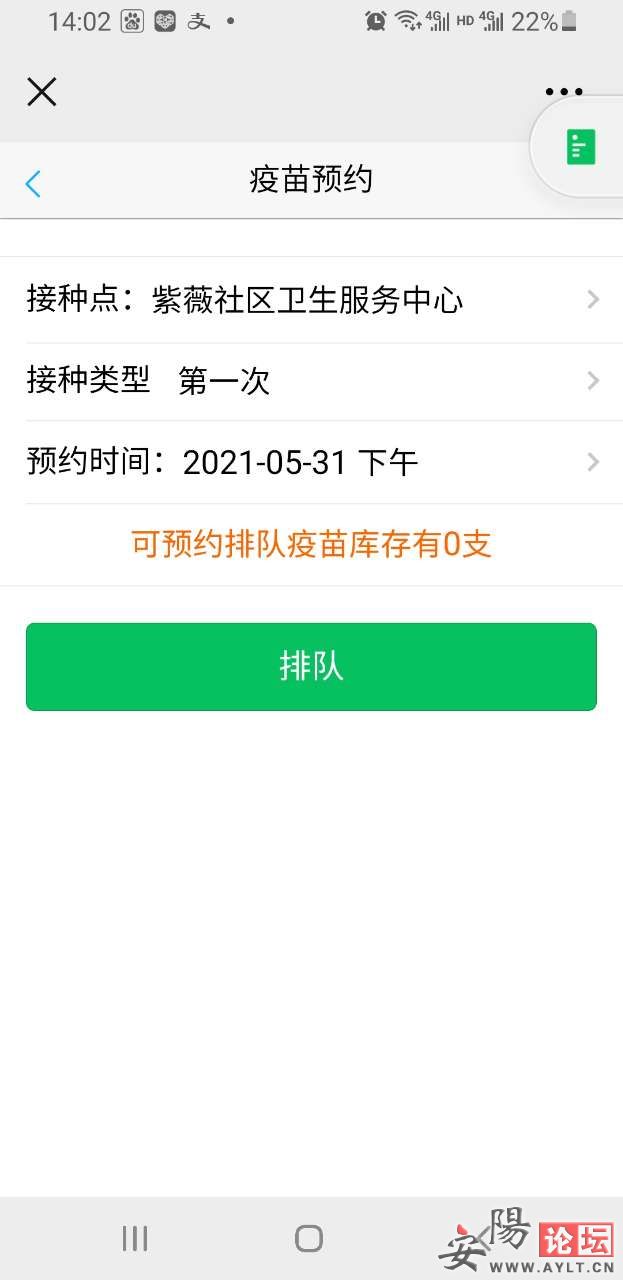Open the green floating document icon

click(580, 148)
